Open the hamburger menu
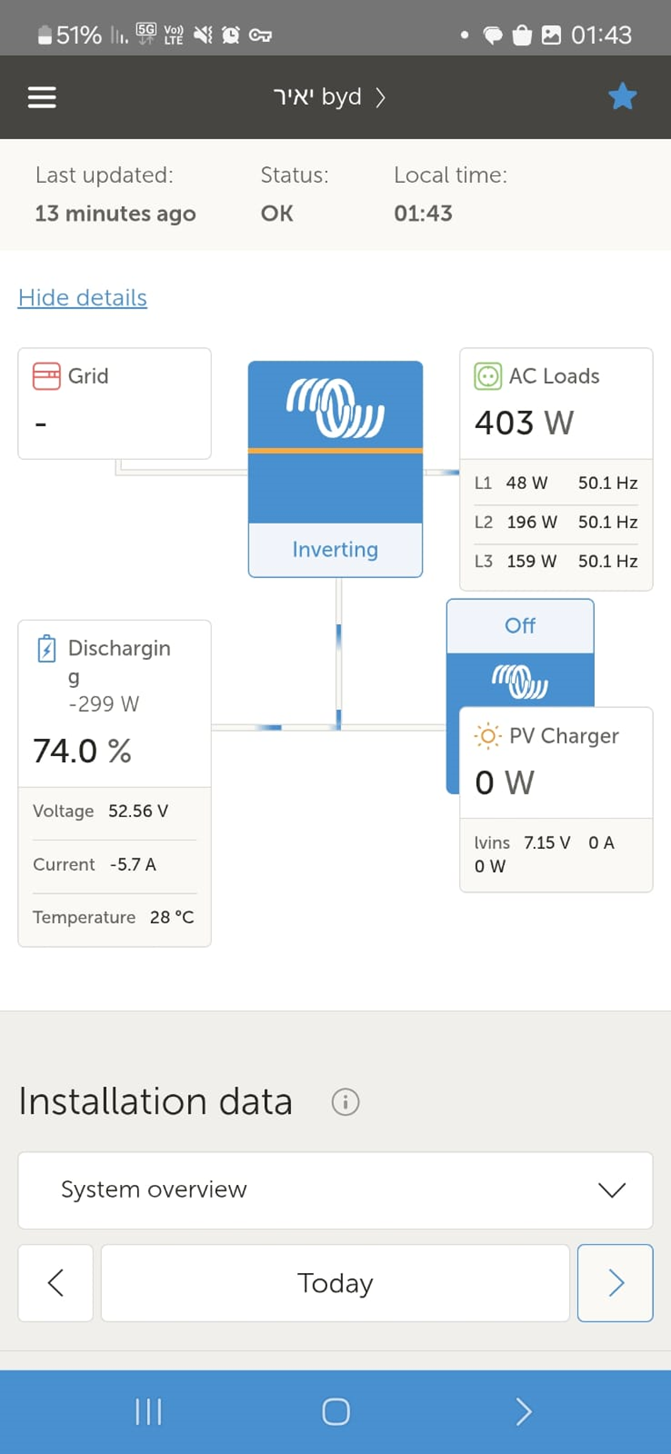 [x=41, y=97]
